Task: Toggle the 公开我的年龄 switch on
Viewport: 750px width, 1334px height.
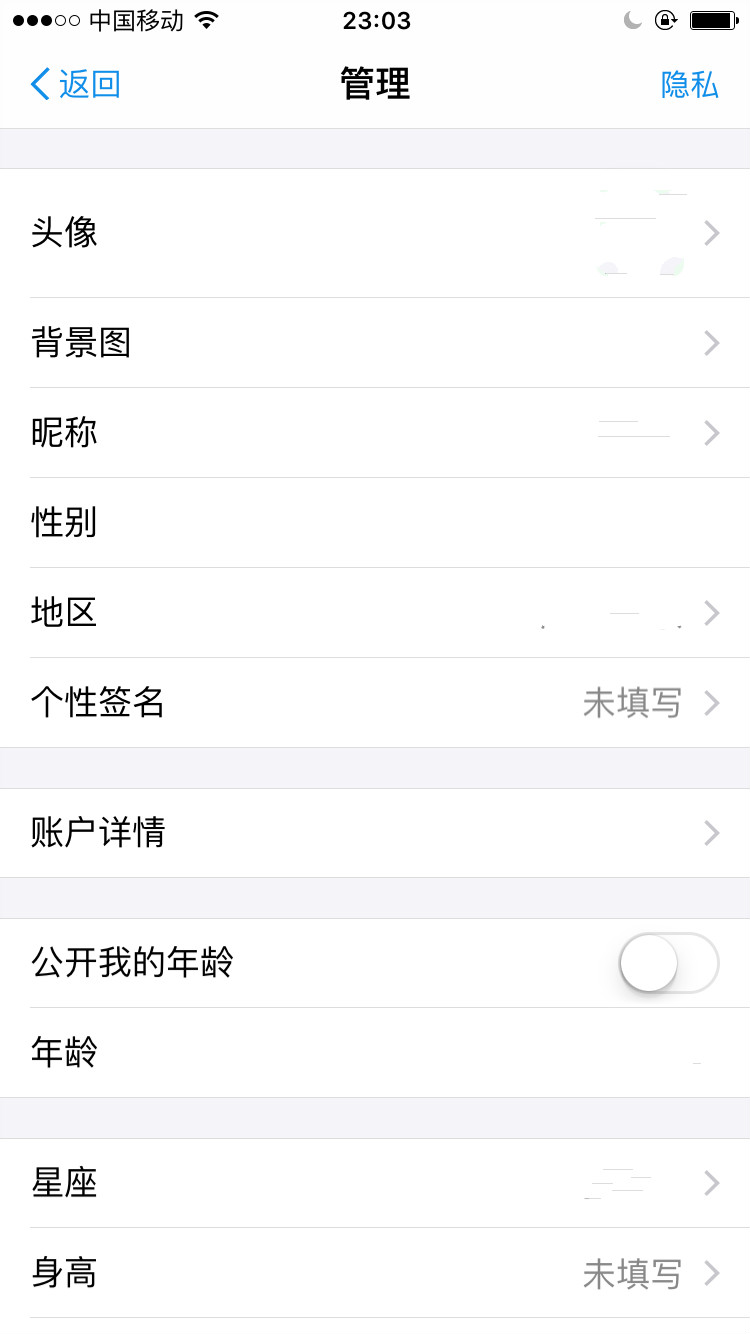Action: point(667,963)
